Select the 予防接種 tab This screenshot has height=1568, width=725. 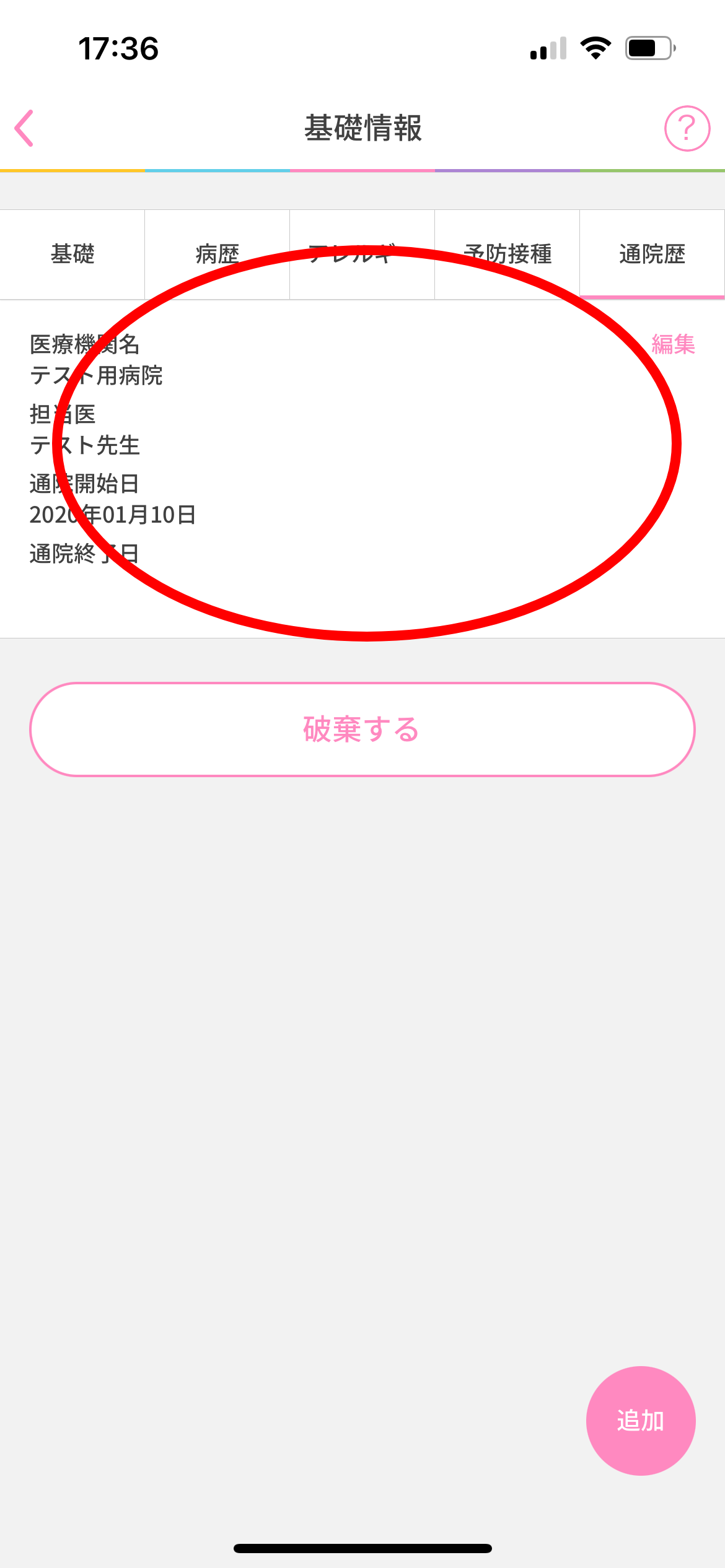(507, 255)
